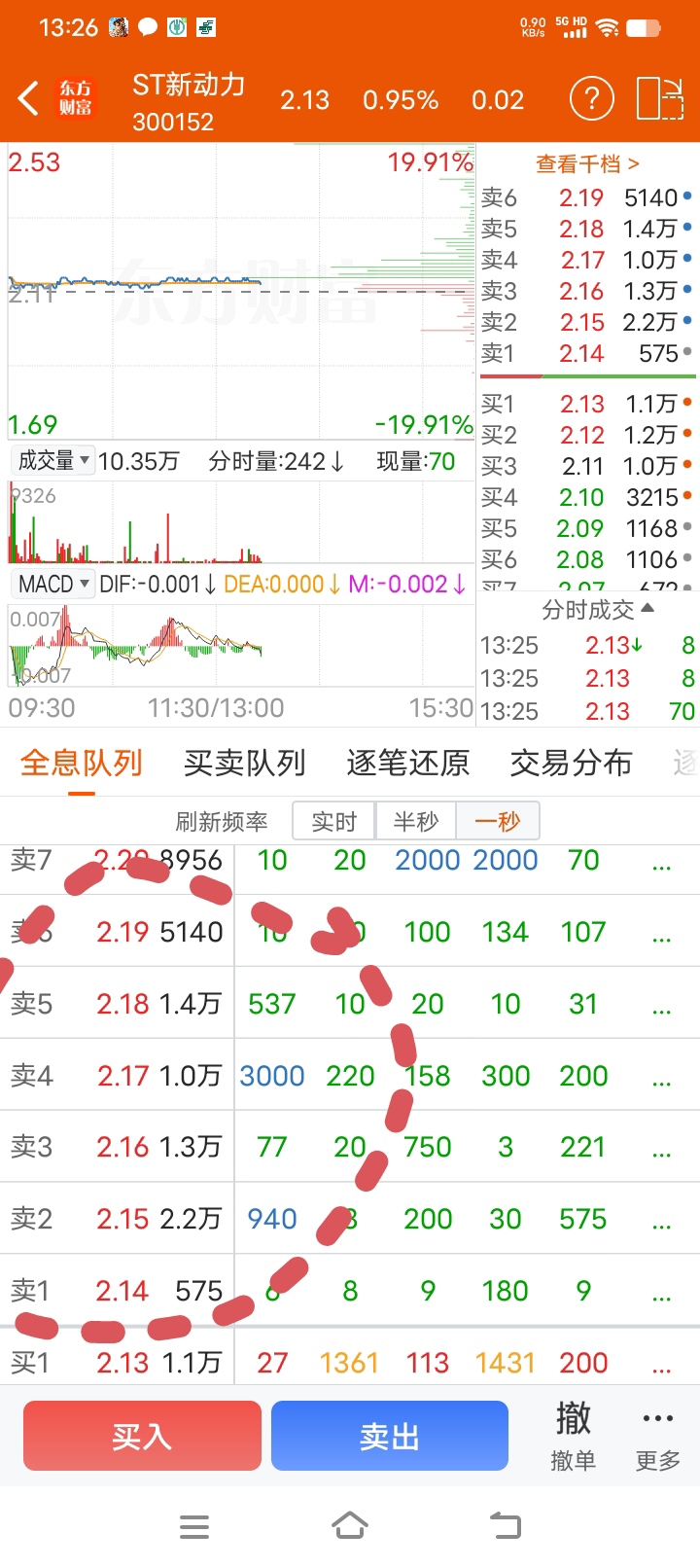Tap the screen layout switch icon
700x1568 pixels.
pyautogui.click(x=660, y=99)
